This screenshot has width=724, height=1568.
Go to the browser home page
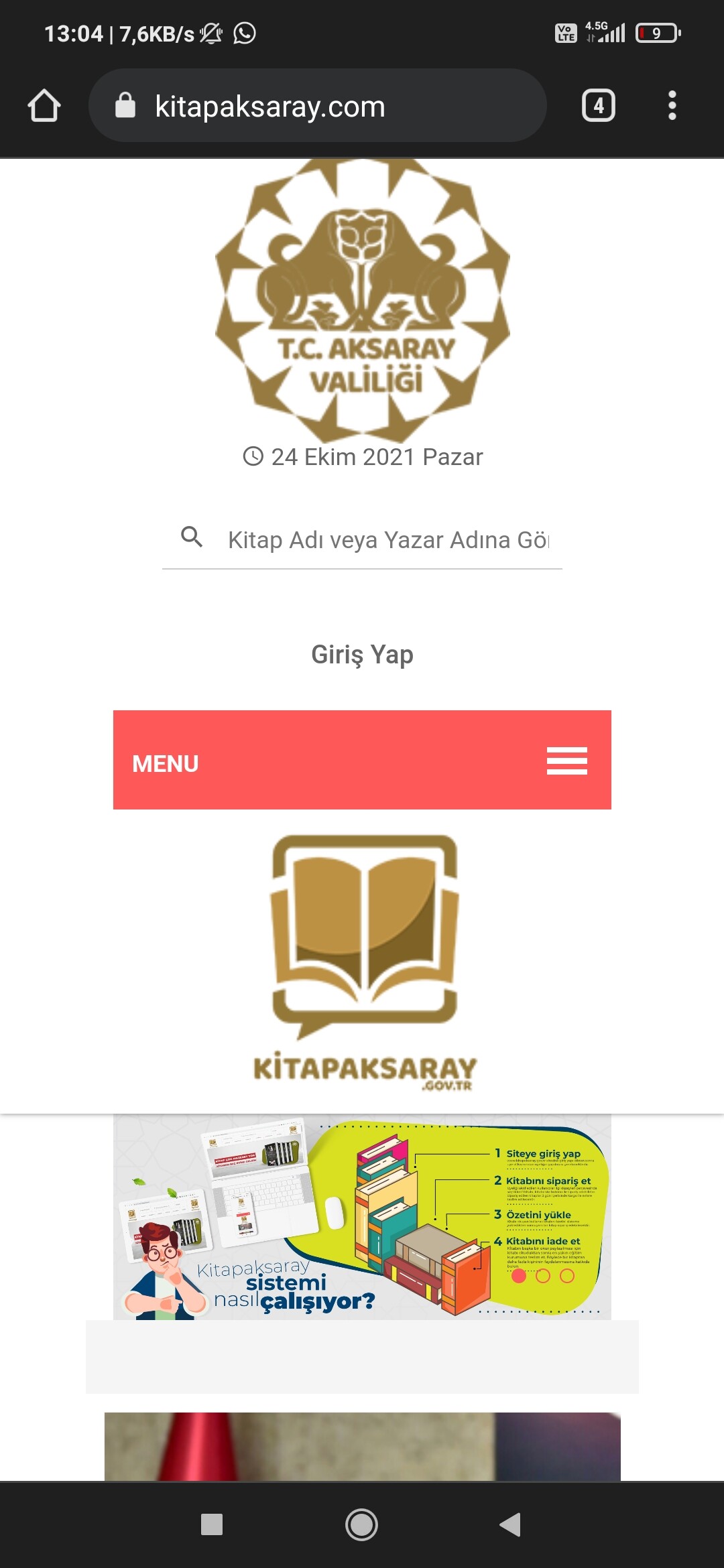click(44, 106)
